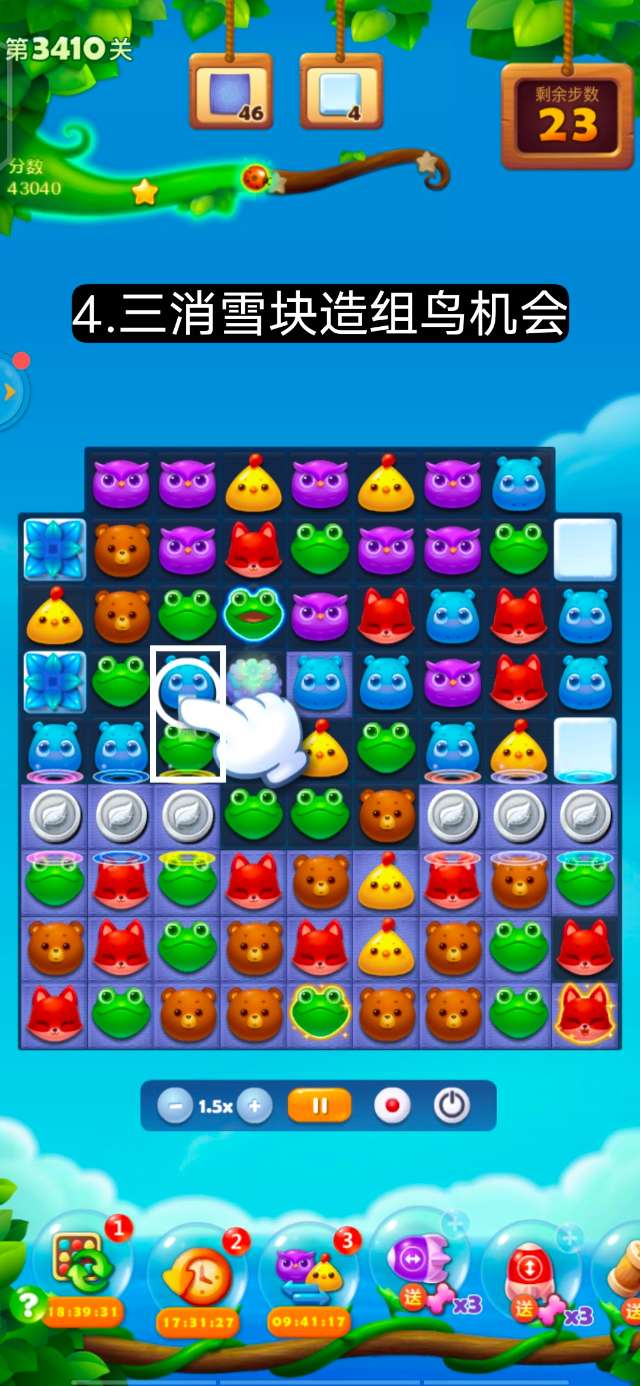Tap the power button in the speed bar
This screenshot has width=640, height=1386.
[452, 1106]
